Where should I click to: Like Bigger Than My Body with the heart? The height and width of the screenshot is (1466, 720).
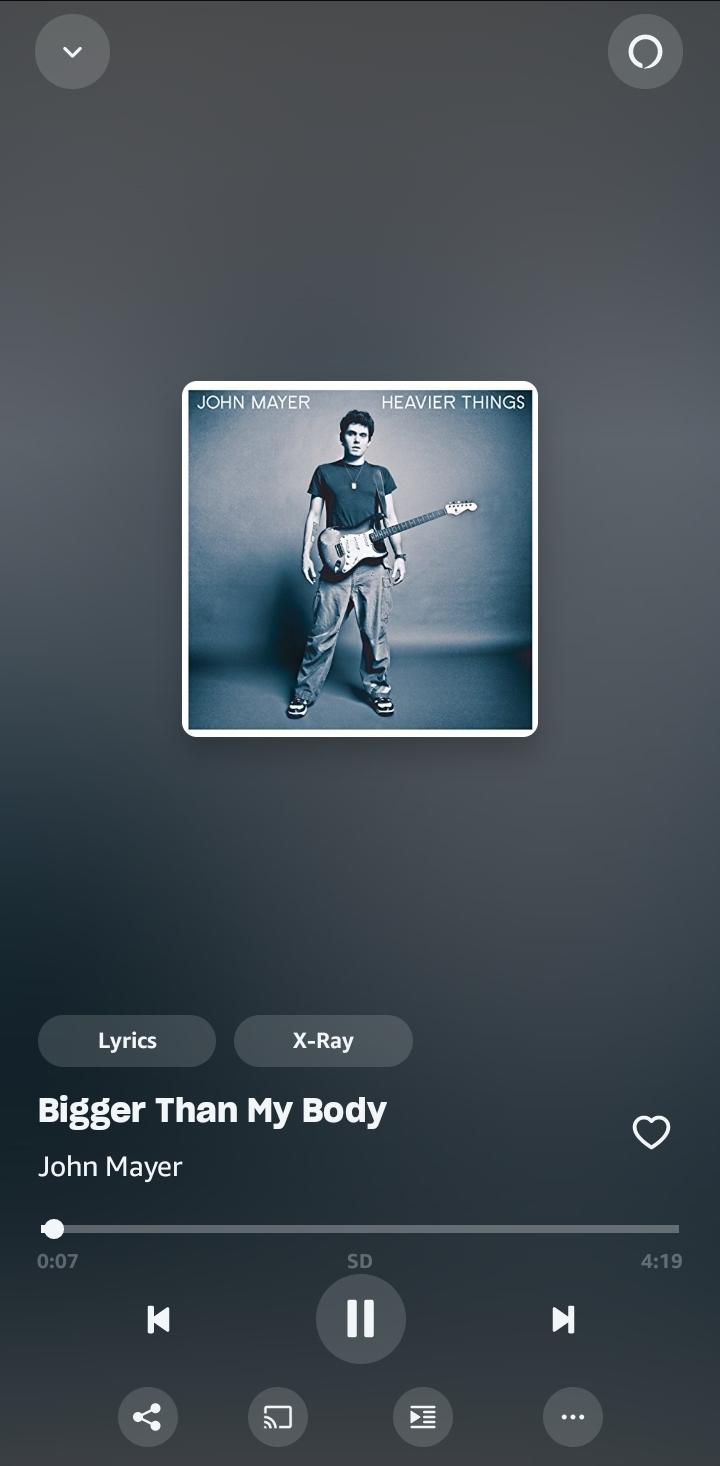pyautogui.click(x=651, y=1132)
